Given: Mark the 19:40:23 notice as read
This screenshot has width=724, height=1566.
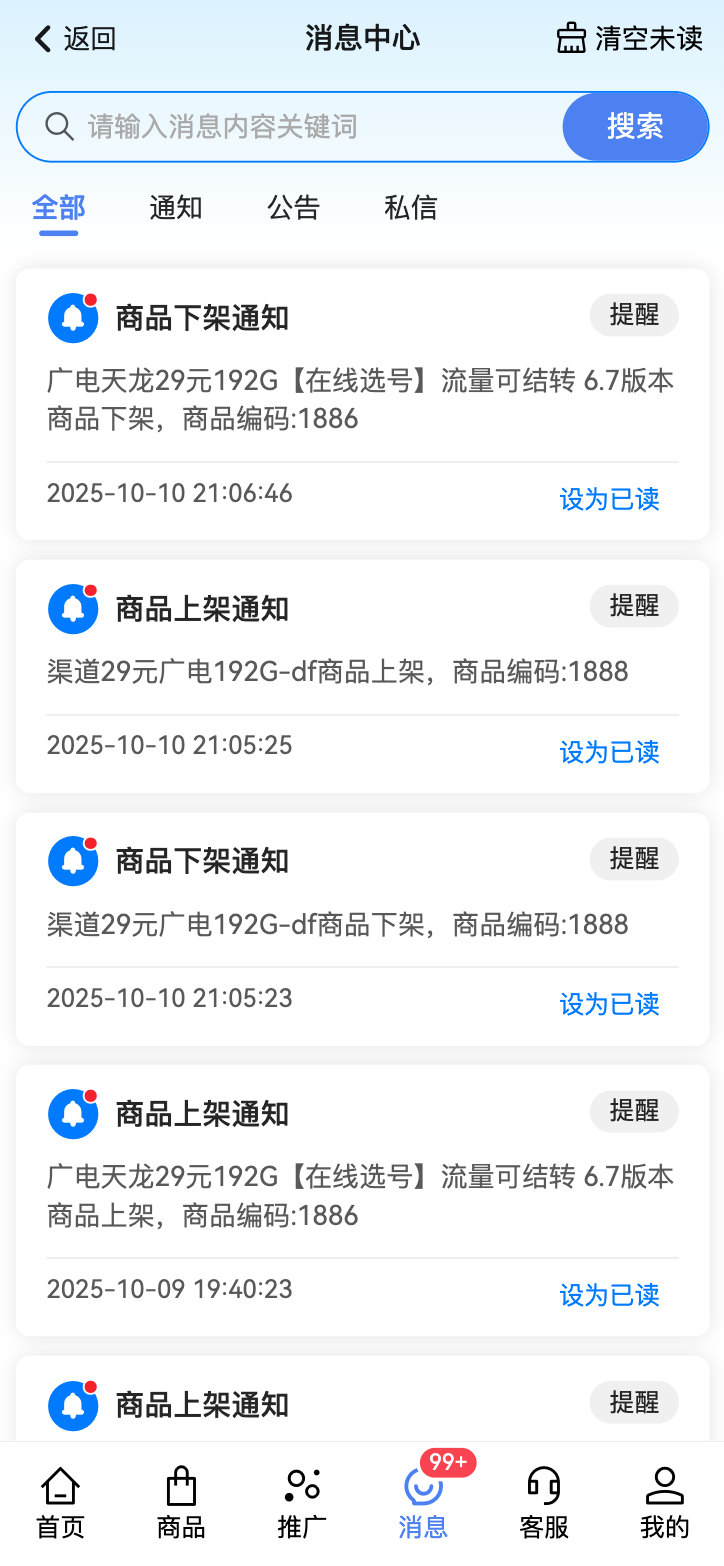Looking at the screenshot, I should pyautogui.click(x=609, y=1295).
